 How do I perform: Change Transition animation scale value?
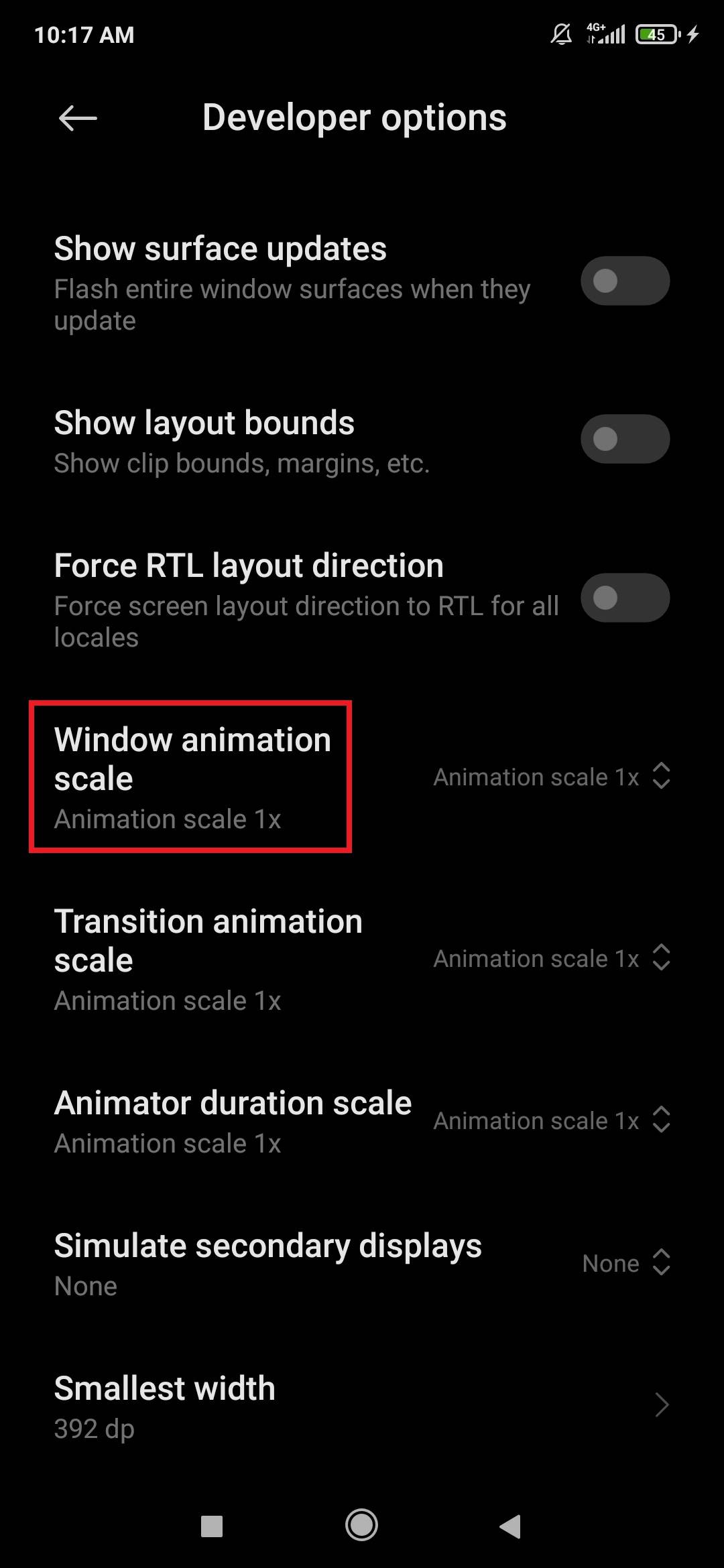[551, 958]
